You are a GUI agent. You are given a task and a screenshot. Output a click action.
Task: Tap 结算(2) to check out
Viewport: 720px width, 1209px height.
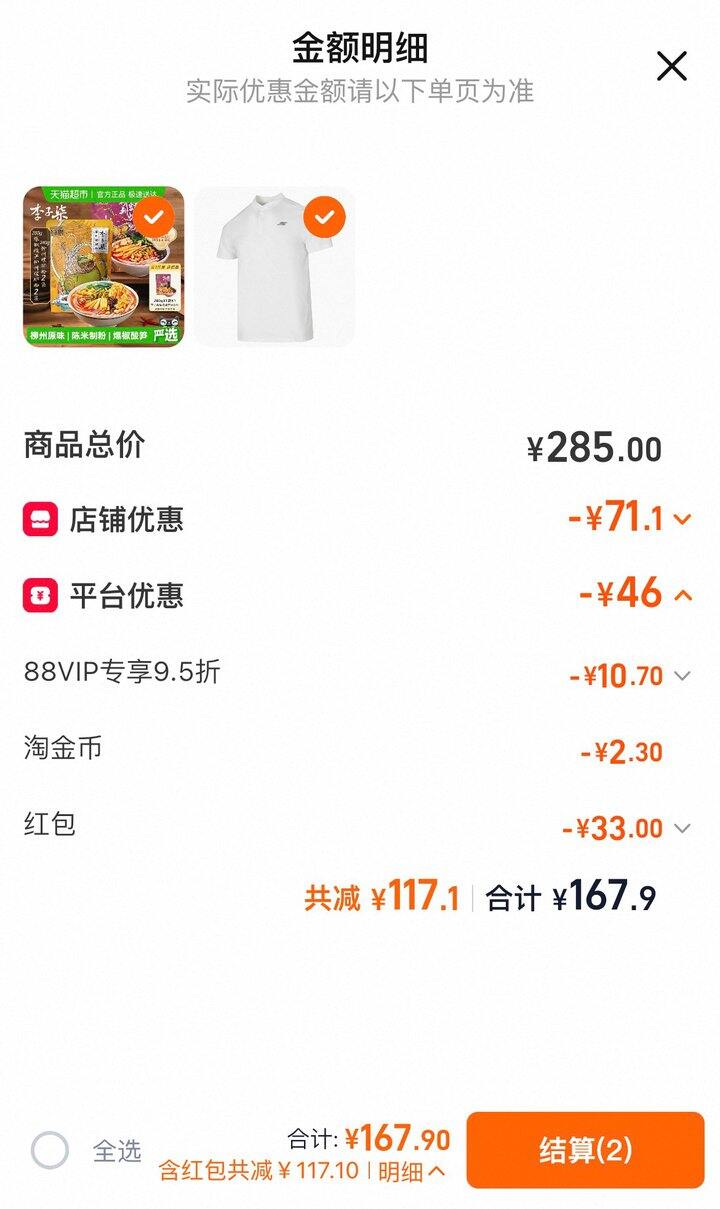(x=585, y=1150)
